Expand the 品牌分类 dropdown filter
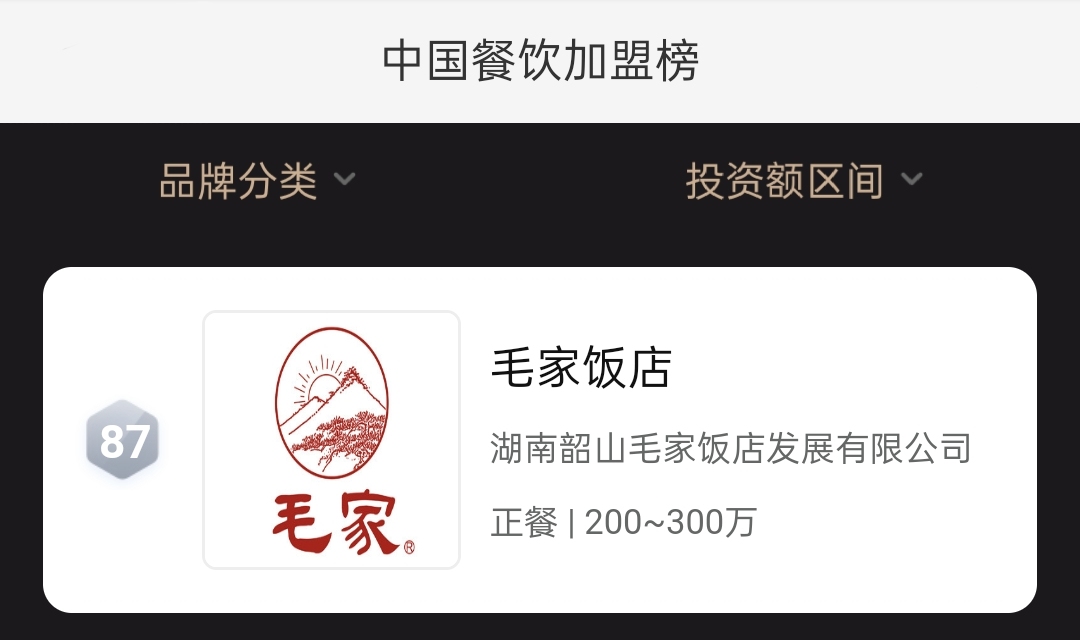1080x640 pixels. (x=257, y=181)
